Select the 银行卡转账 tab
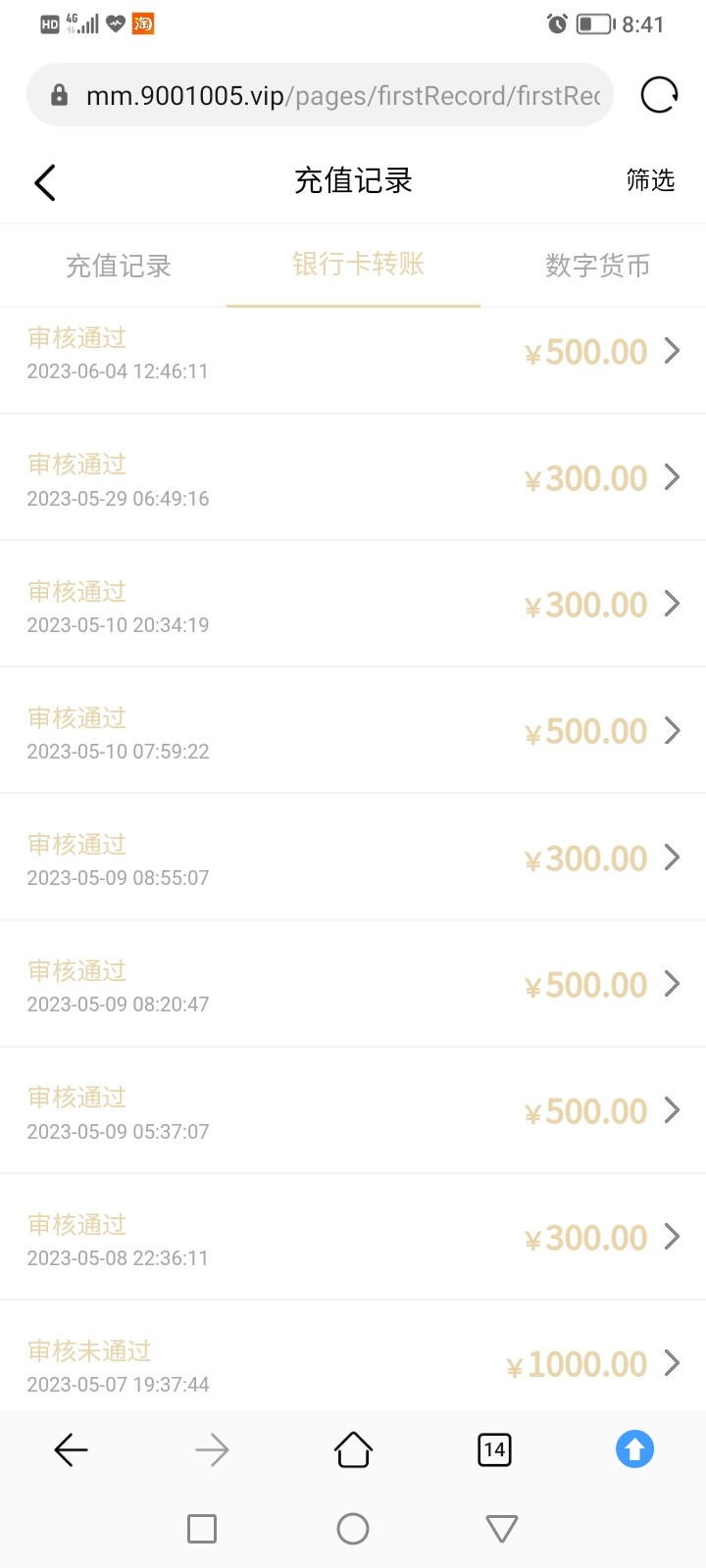Screen dimensions: 706x1568 pos(358,265)
